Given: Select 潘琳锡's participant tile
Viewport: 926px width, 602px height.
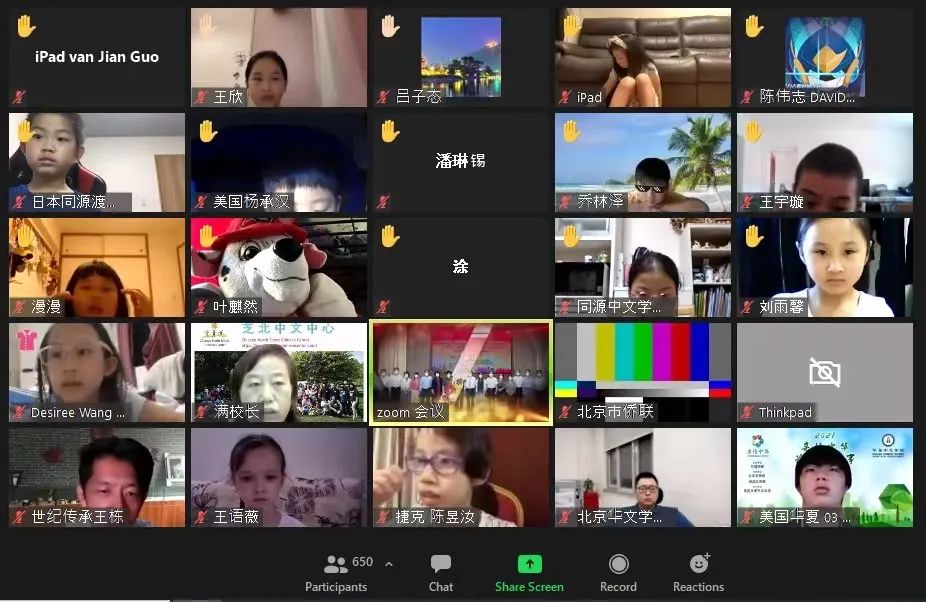Looking at the screenshot, I should [461, 161].
